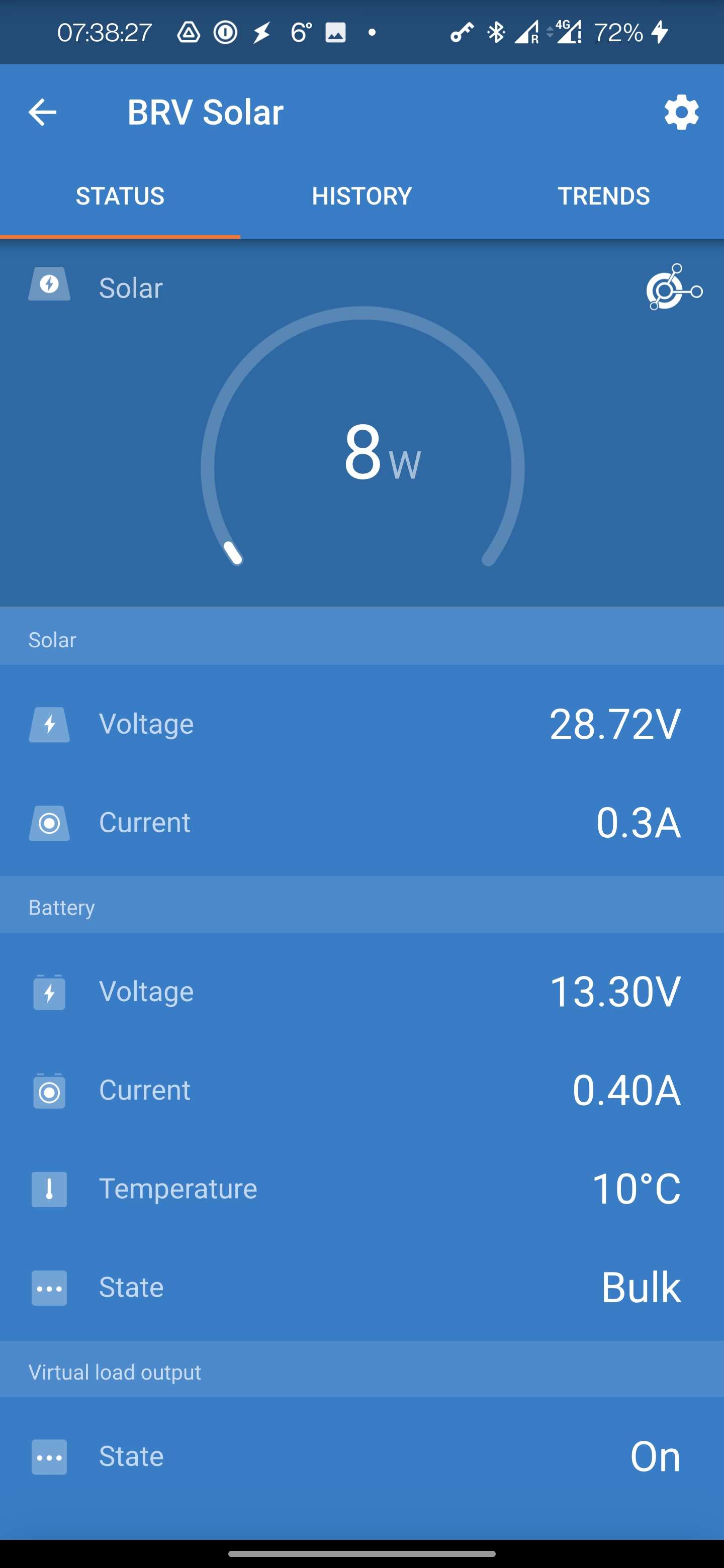724x1568 pixels.
Task: Go back using the arrow
Action: tap(42, 112)
